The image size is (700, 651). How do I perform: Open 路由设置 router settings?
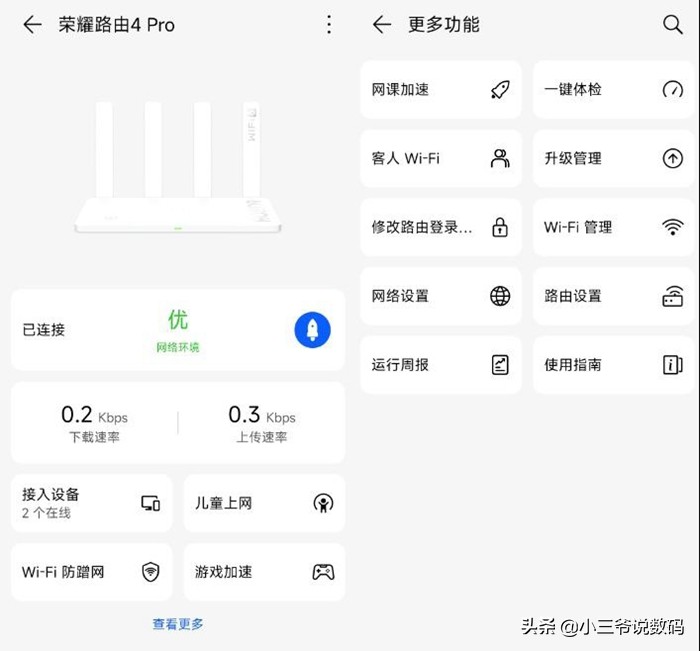613,296
